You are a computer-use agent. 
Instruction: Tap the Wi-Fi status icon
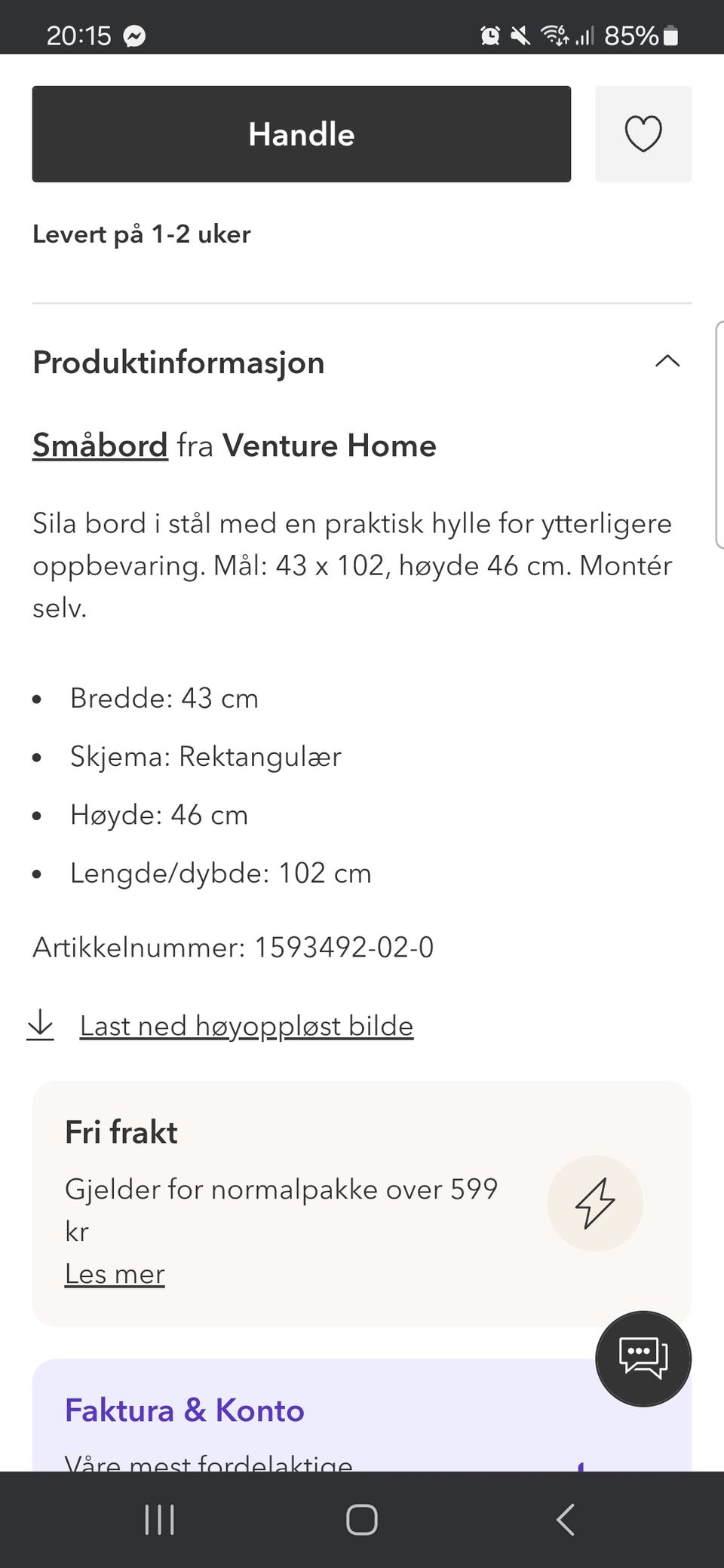pyautogui.click(x=556, y=35)
